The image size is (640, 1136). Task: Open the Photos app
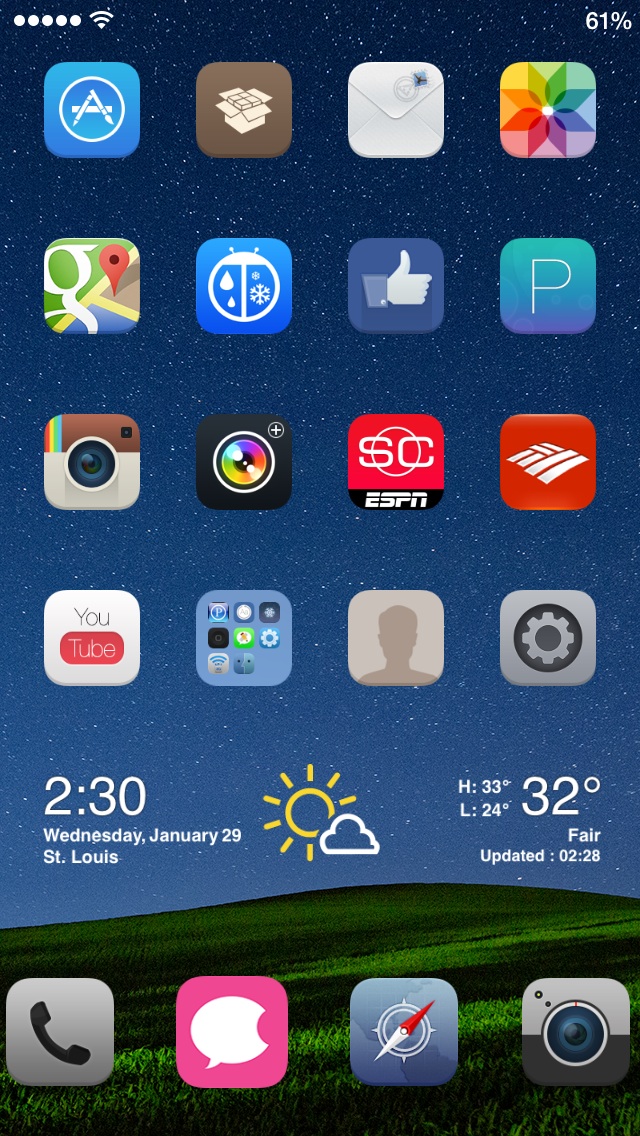tap(548, 110)
